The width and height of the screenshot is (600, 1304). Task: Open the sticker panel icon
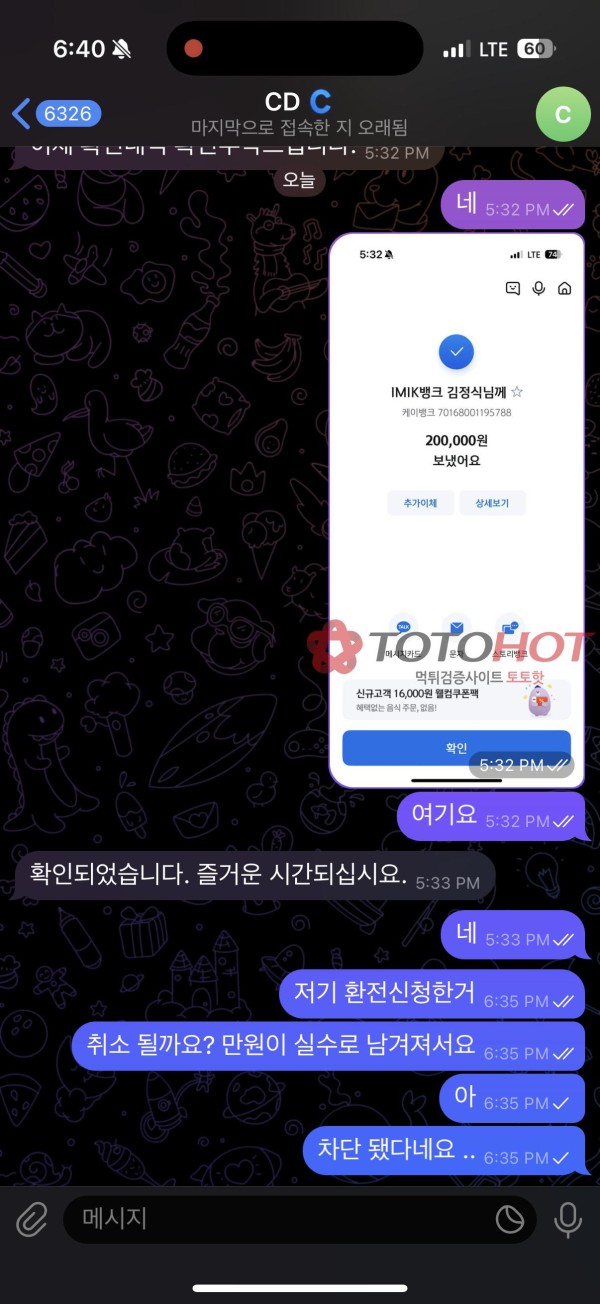(510, 1219)
